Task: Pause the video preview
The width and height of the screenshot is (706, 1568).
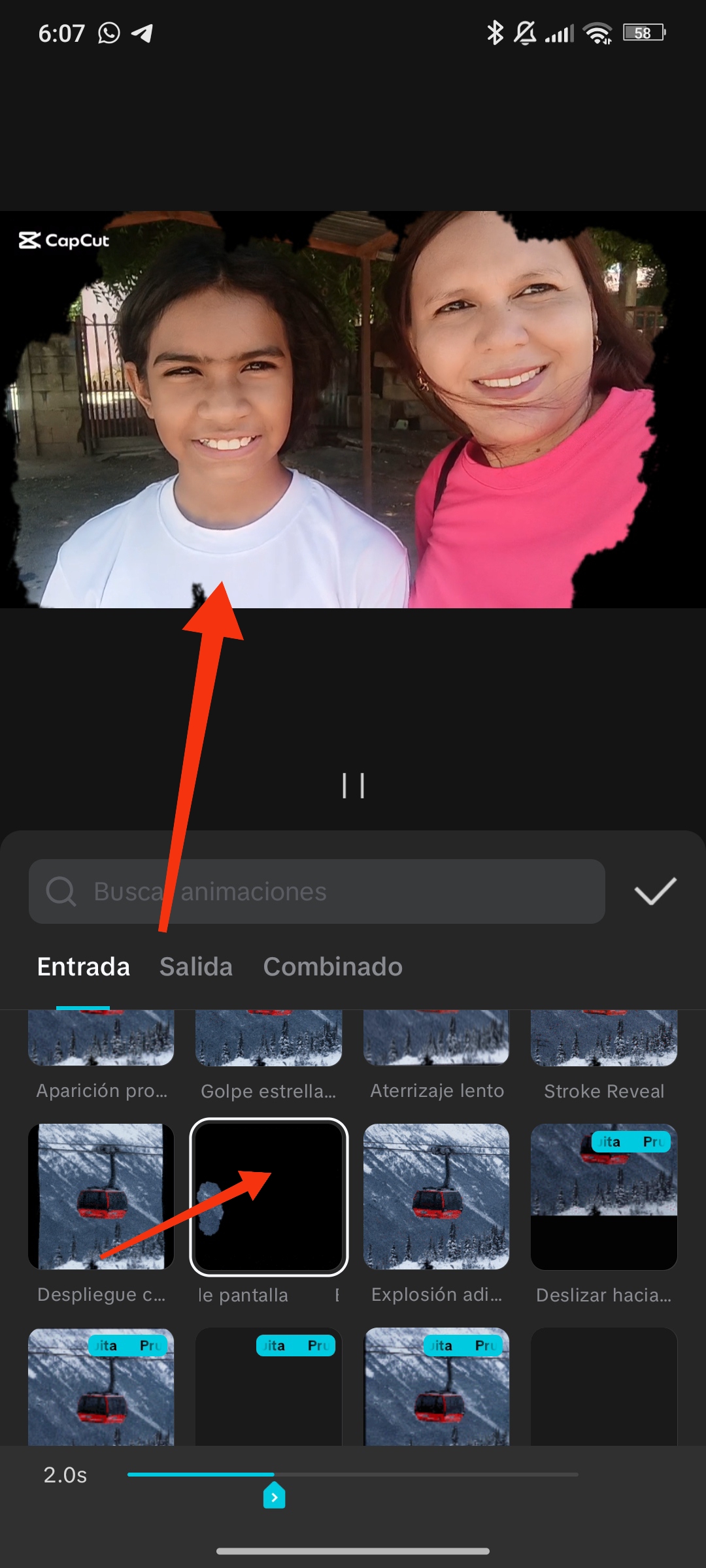Action: pos(353,785)
